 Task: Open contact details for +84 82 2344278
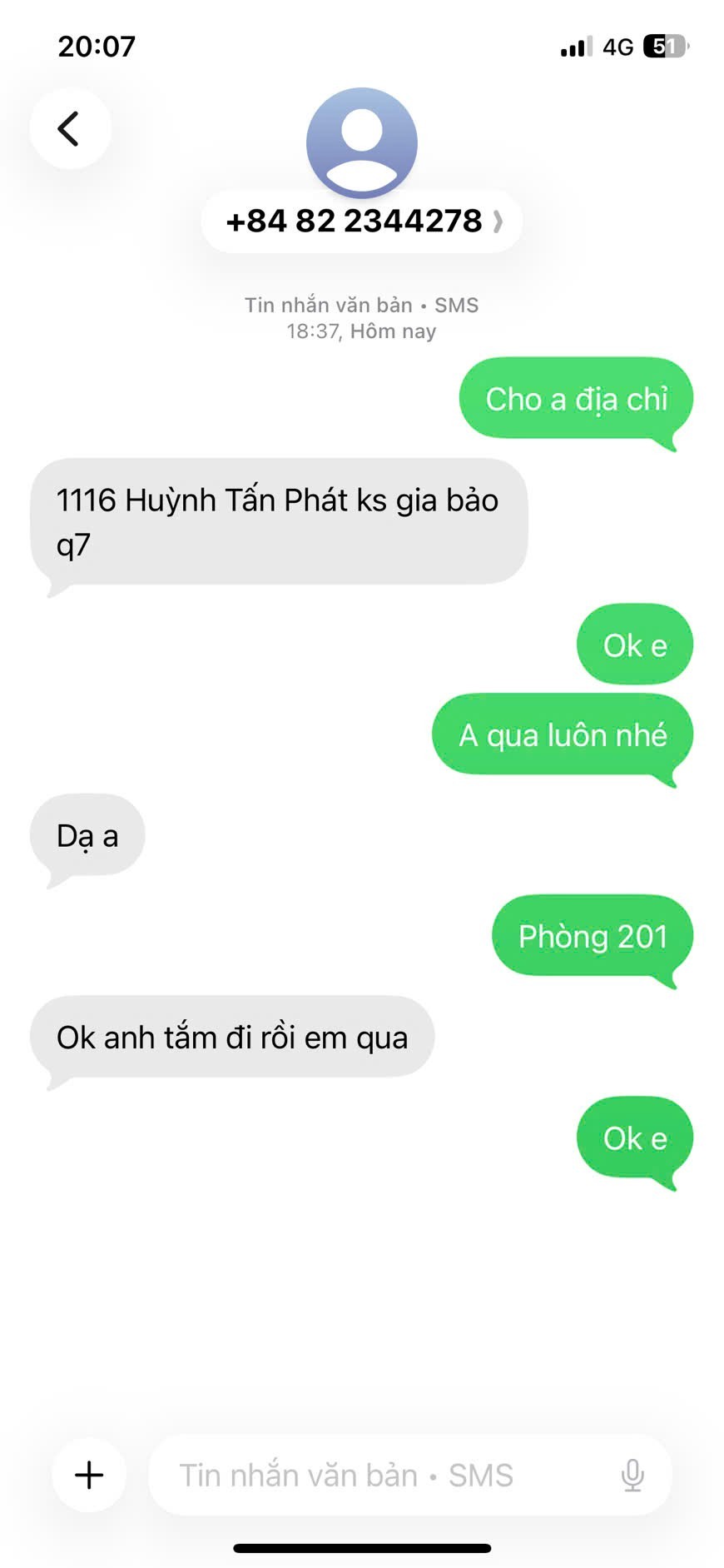click(x=362, y=222)
